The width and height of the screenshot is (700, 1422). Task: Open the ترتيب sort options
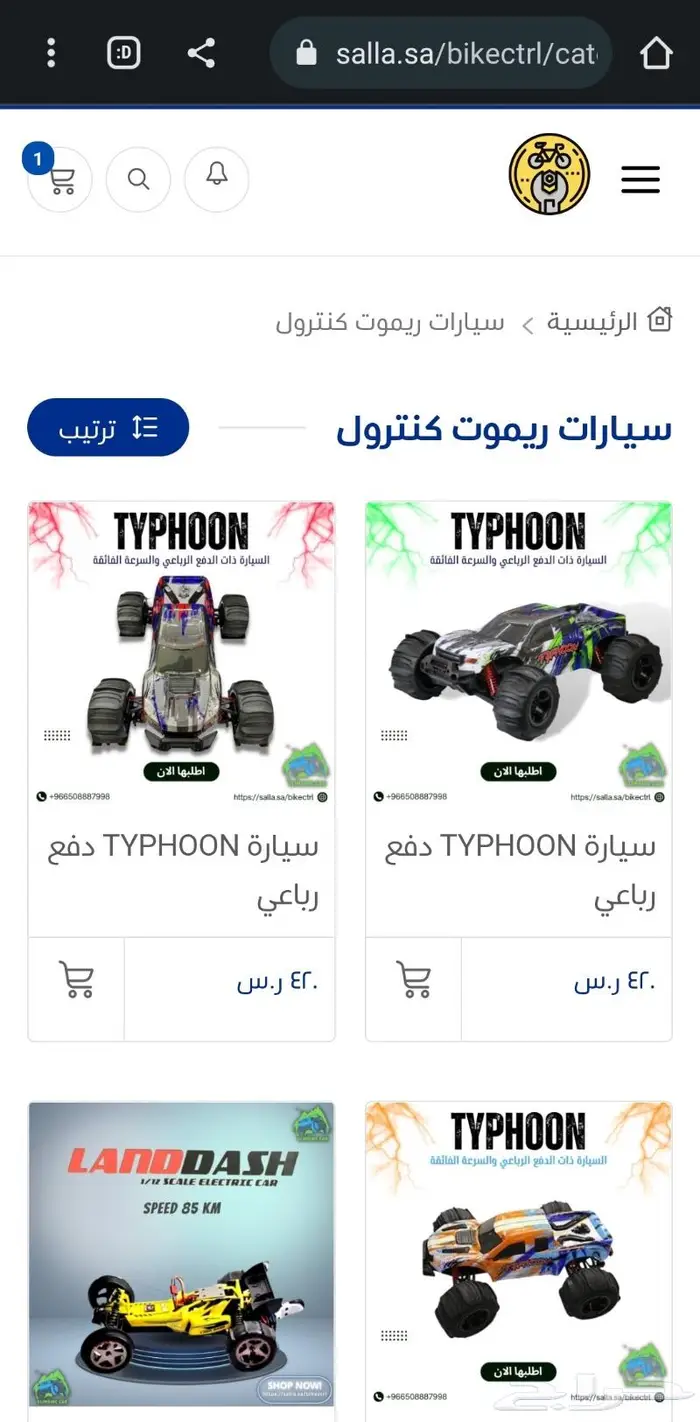point(108,428)
